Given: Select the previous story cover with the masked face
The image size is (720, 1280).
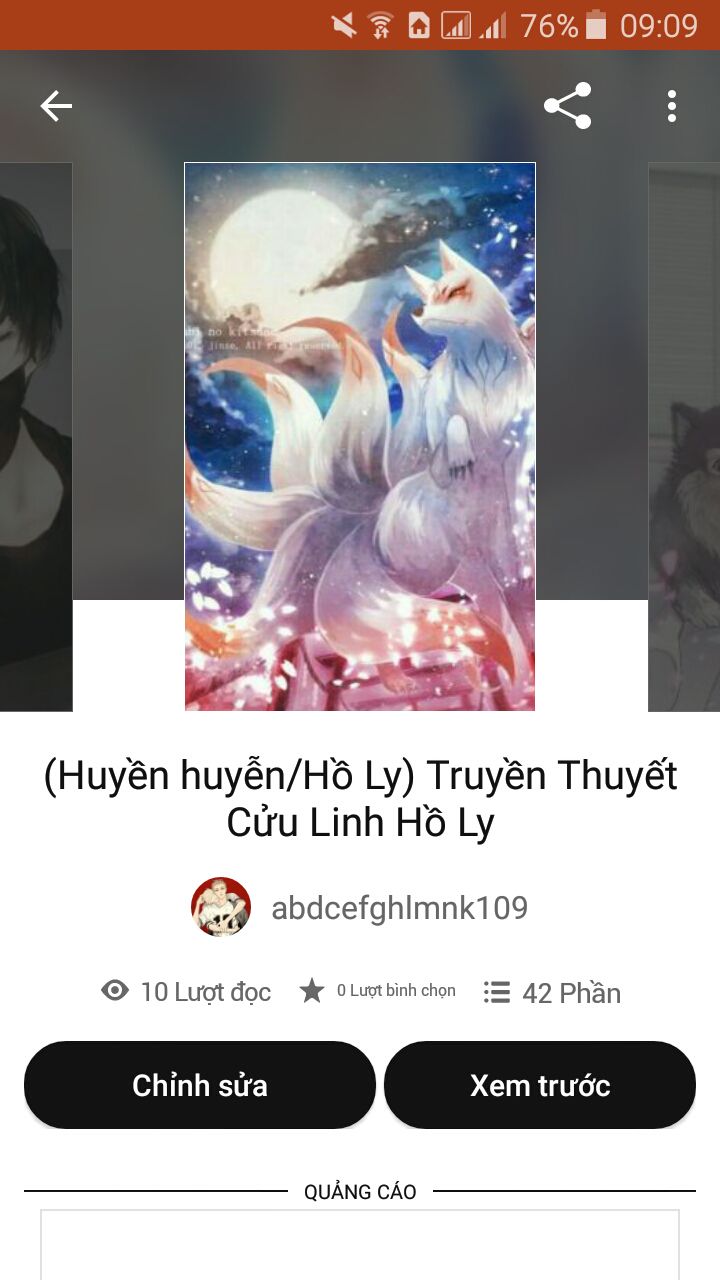Looking at the screenshot, I should 35,436.
